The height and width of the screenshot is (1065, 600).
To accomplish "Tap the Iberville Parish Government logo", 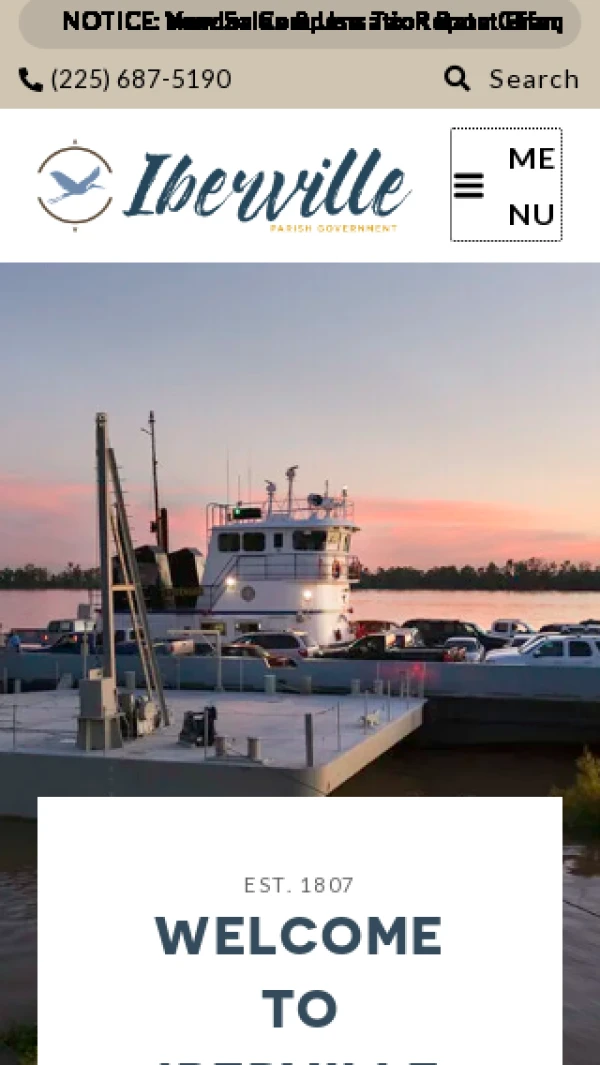I will tap(224, 186).
